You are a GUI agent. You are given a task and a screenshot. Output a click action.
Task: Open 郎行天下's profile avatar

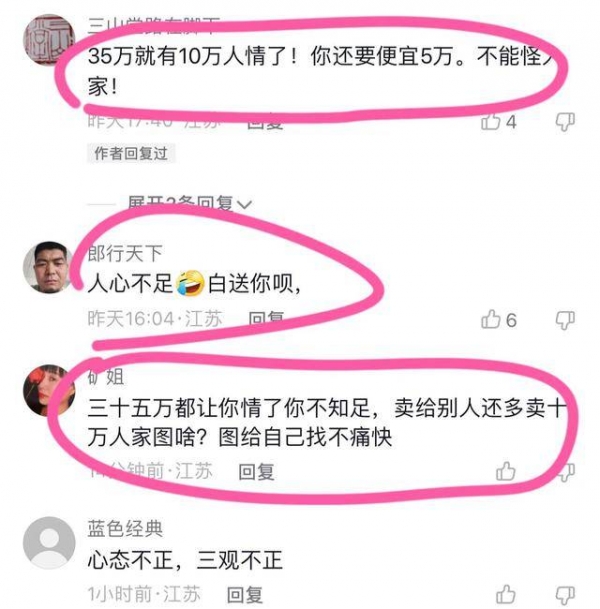(49, 268)
